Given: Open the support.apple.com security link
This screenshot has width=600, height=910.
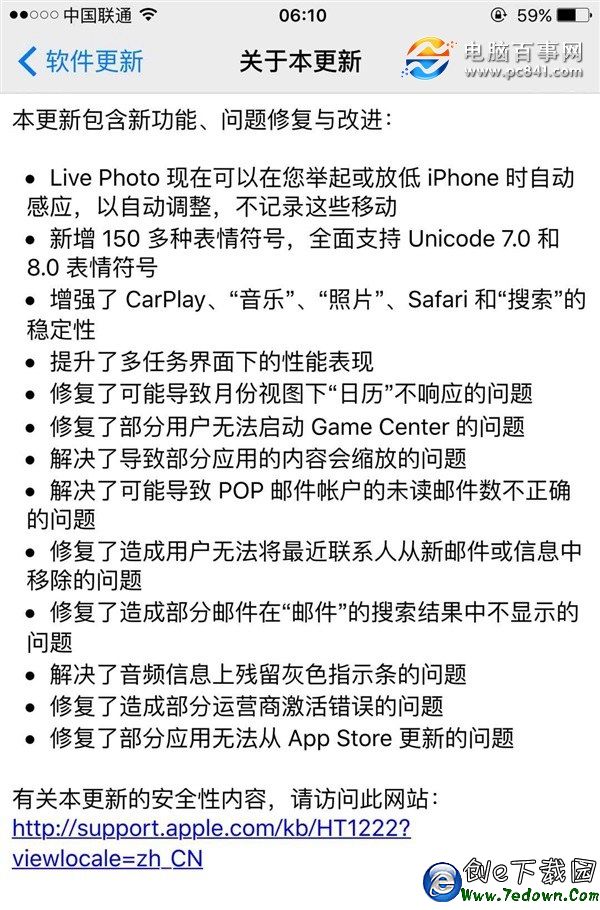Looking at the screenshot, I should tap(211, 829).
